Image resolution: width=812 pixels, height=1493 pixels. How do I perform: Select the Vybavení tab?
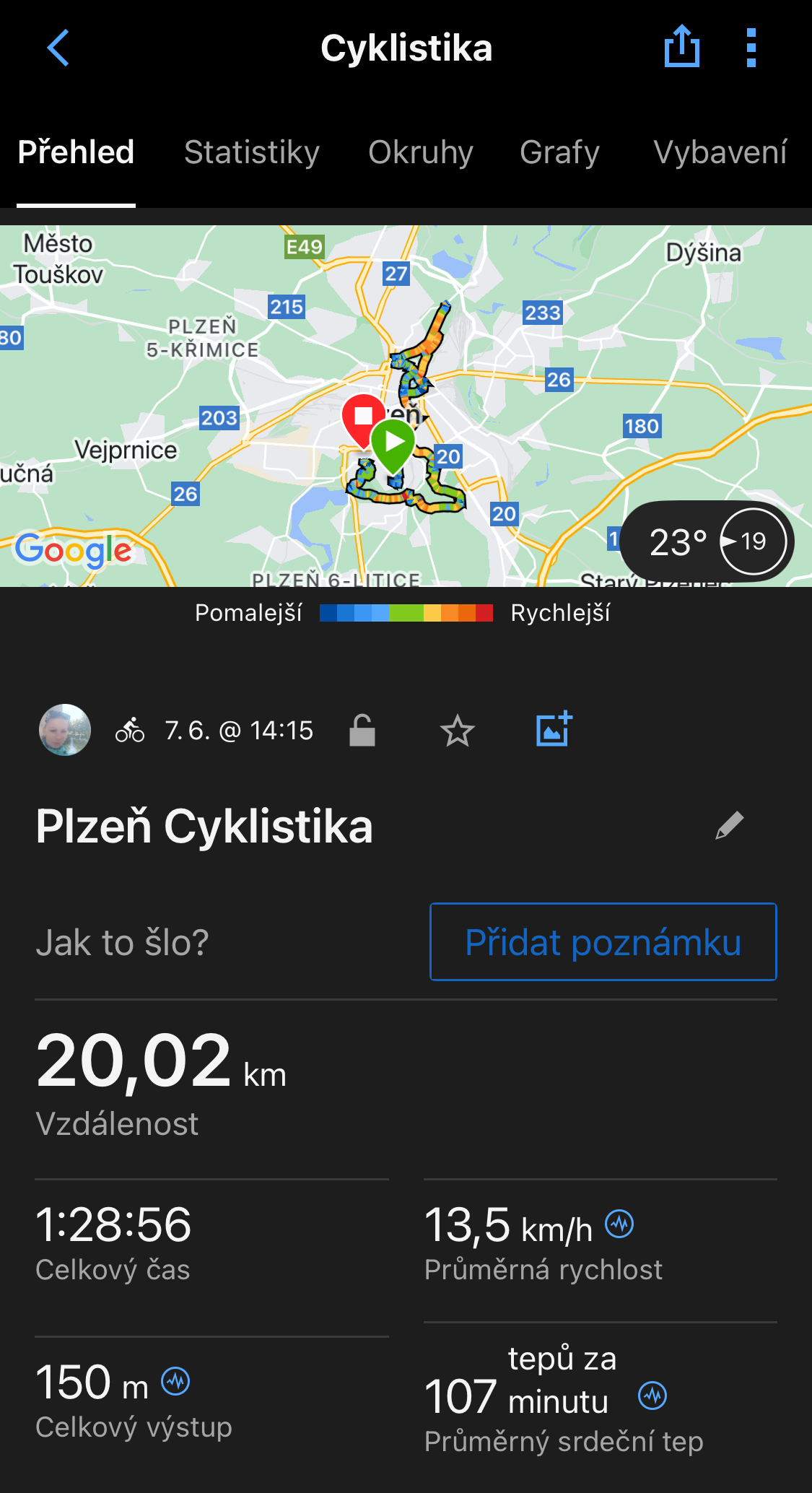click(720, 153)
